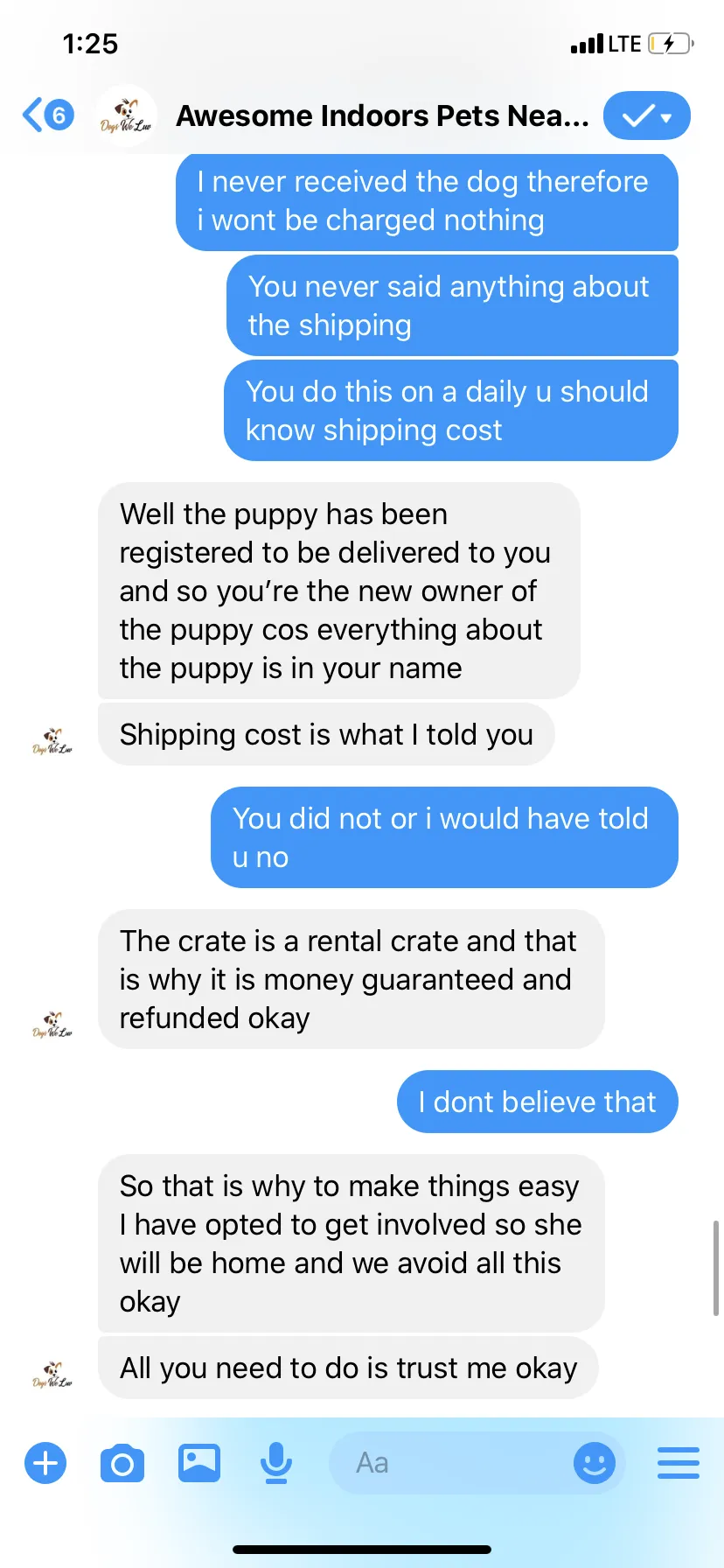Record a voice message with microphone
724x1568 pixels.
pos(276,1463)
